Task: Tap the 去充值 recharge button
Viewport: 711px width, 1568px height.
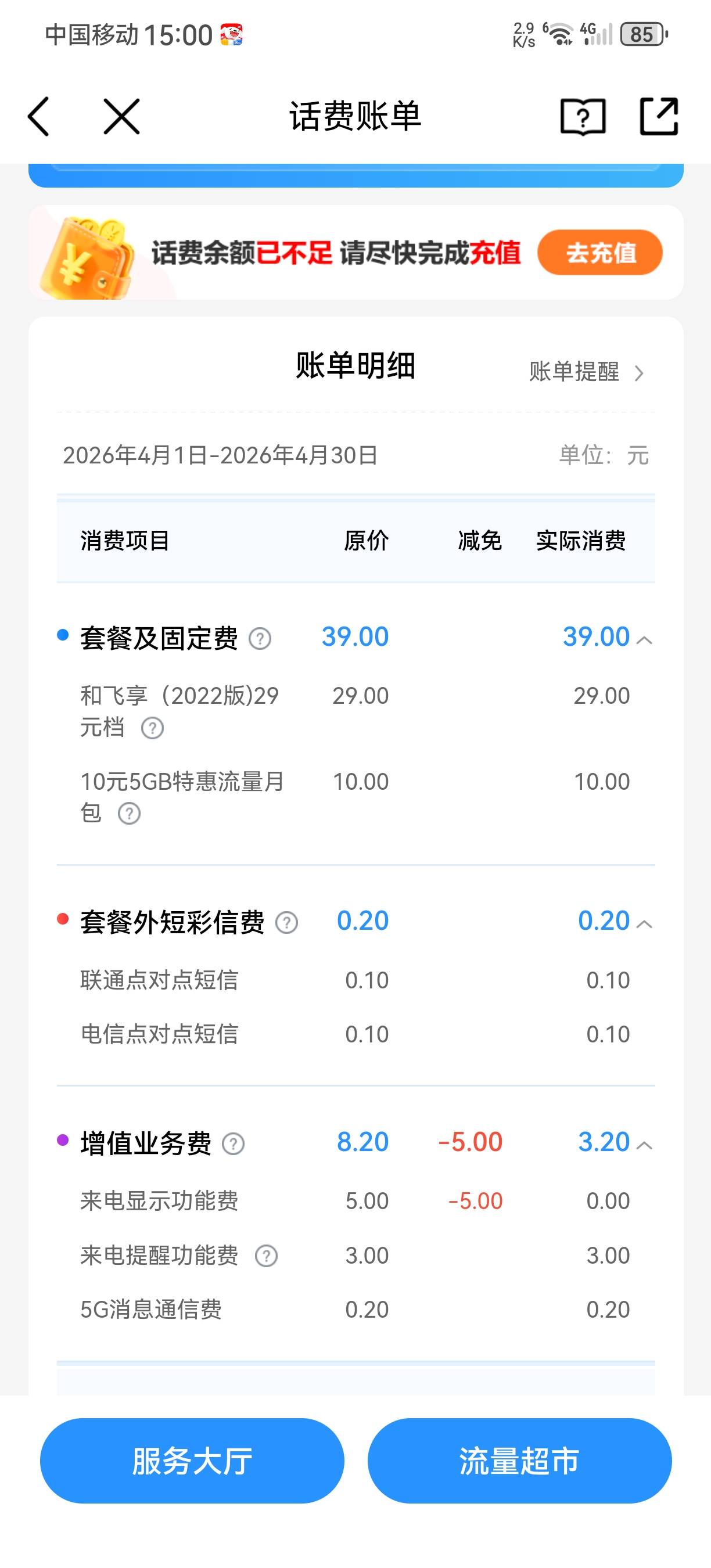Action: coord(599,252)
